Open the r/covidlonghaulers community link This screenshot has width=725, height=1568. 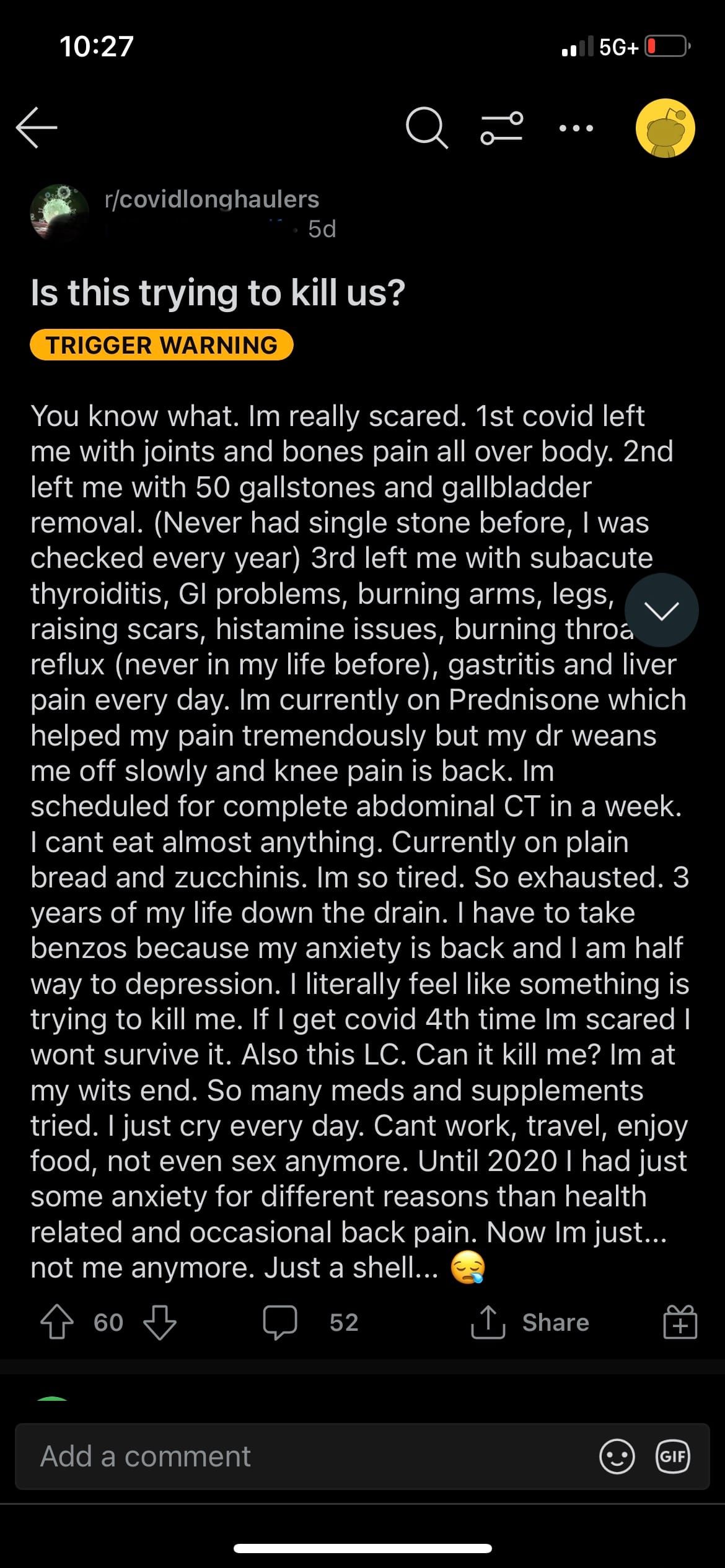point(212,199)
